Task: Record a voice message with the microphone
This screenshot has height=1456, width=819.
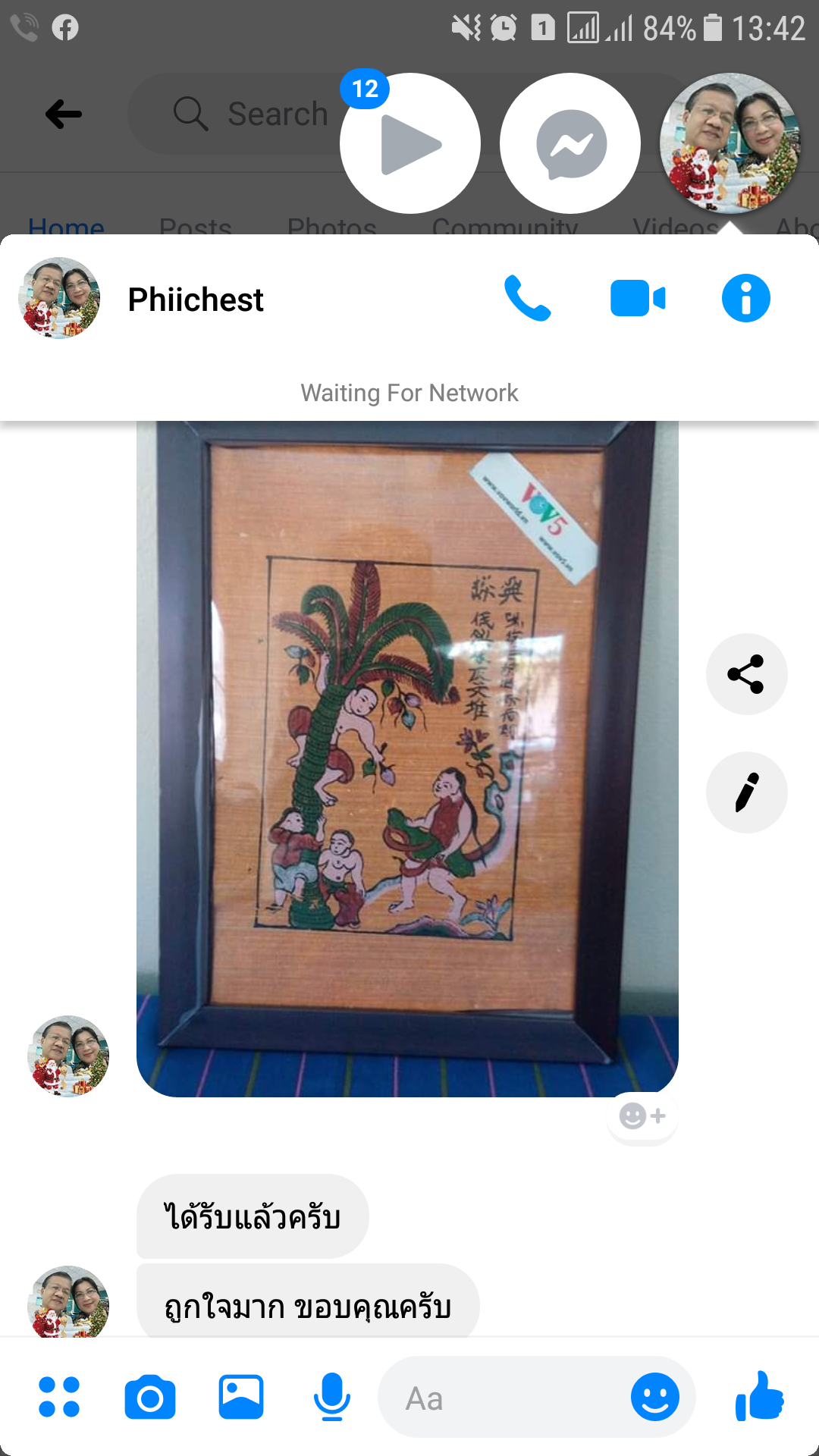Action: coord(331,1397)
